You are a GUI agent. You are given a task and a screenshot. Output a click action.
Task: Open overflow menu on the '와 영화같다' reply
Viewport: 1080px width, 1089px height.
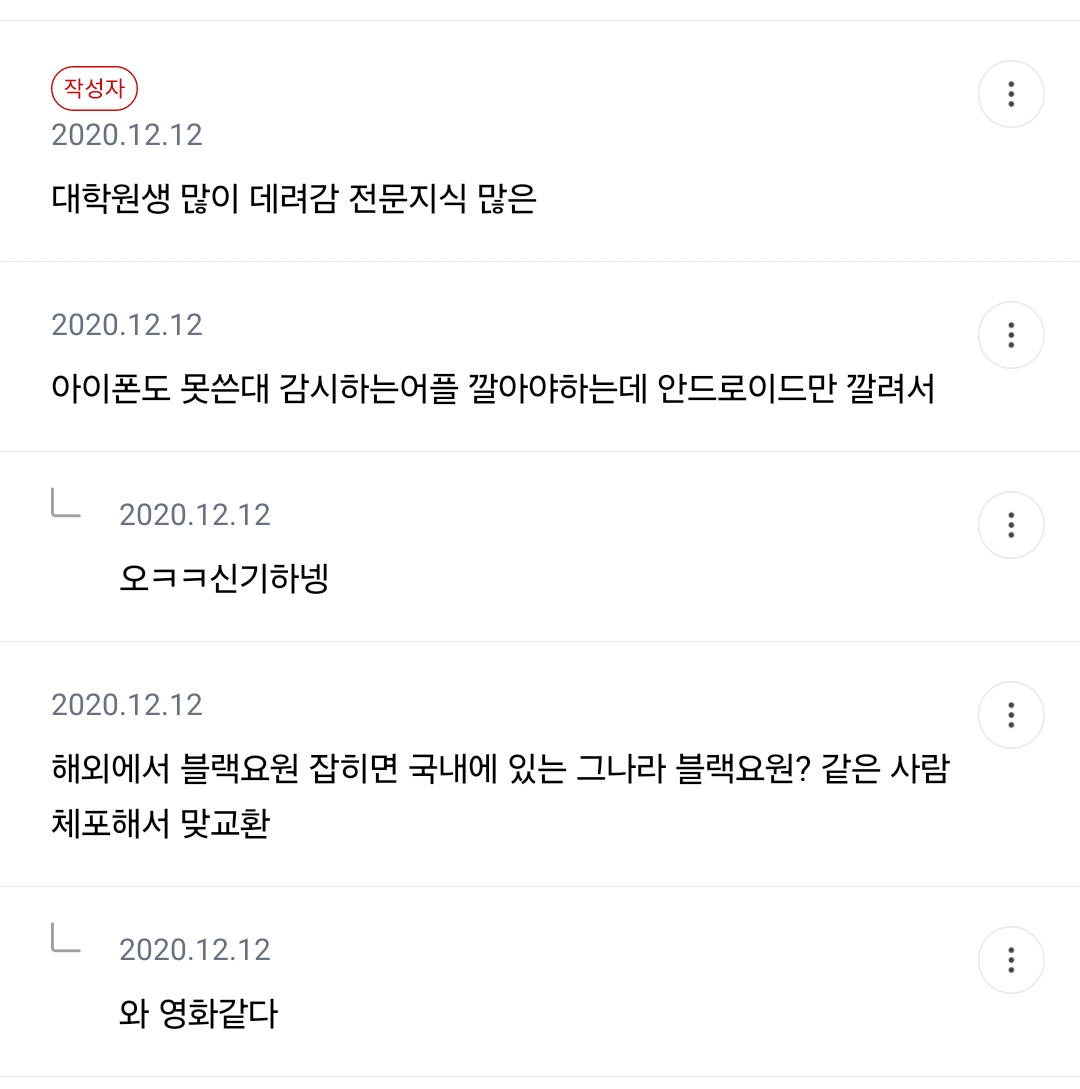1011,960
